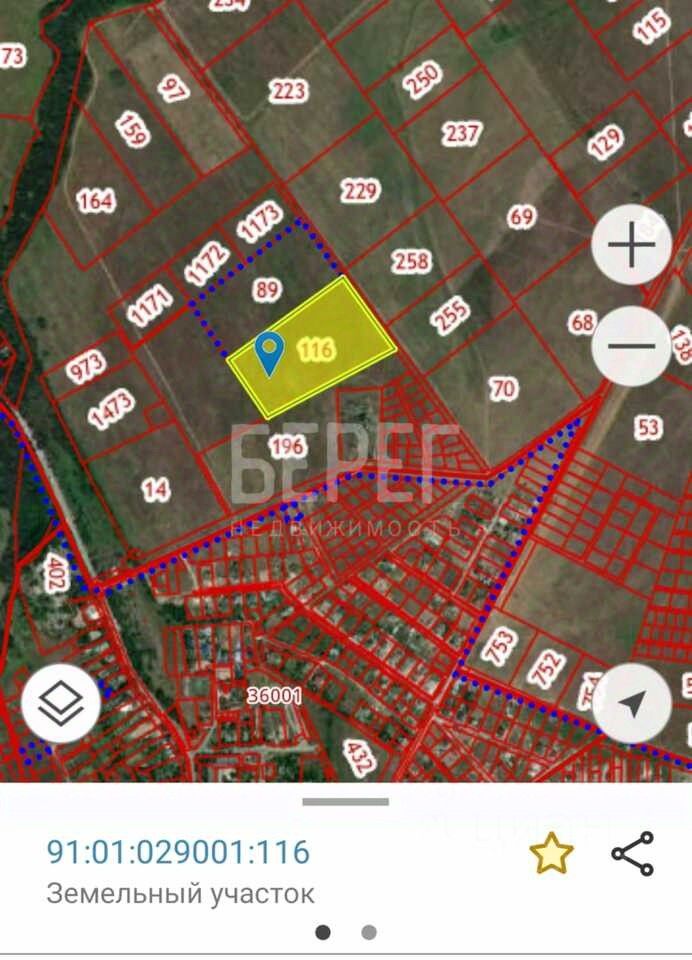Zoom out of the map

(x=631, y=346)
